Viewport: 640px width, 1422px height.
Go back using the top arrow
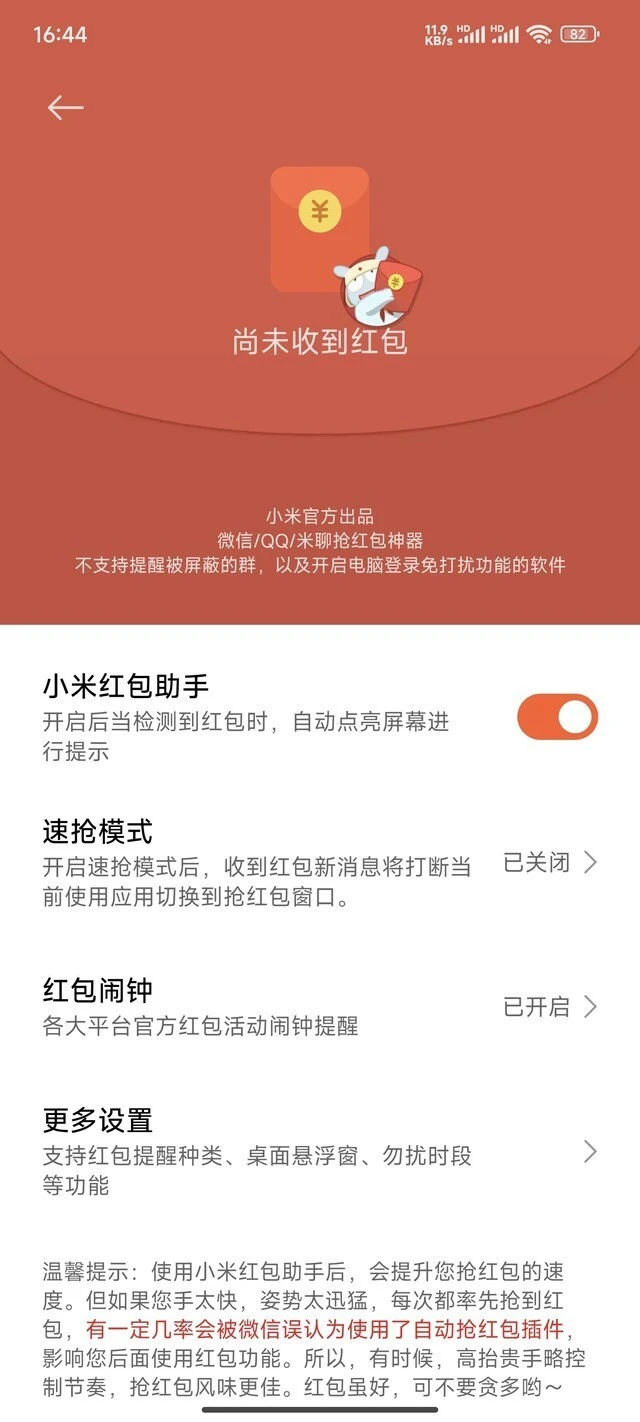pyautogui.click(x=65, y=108)
